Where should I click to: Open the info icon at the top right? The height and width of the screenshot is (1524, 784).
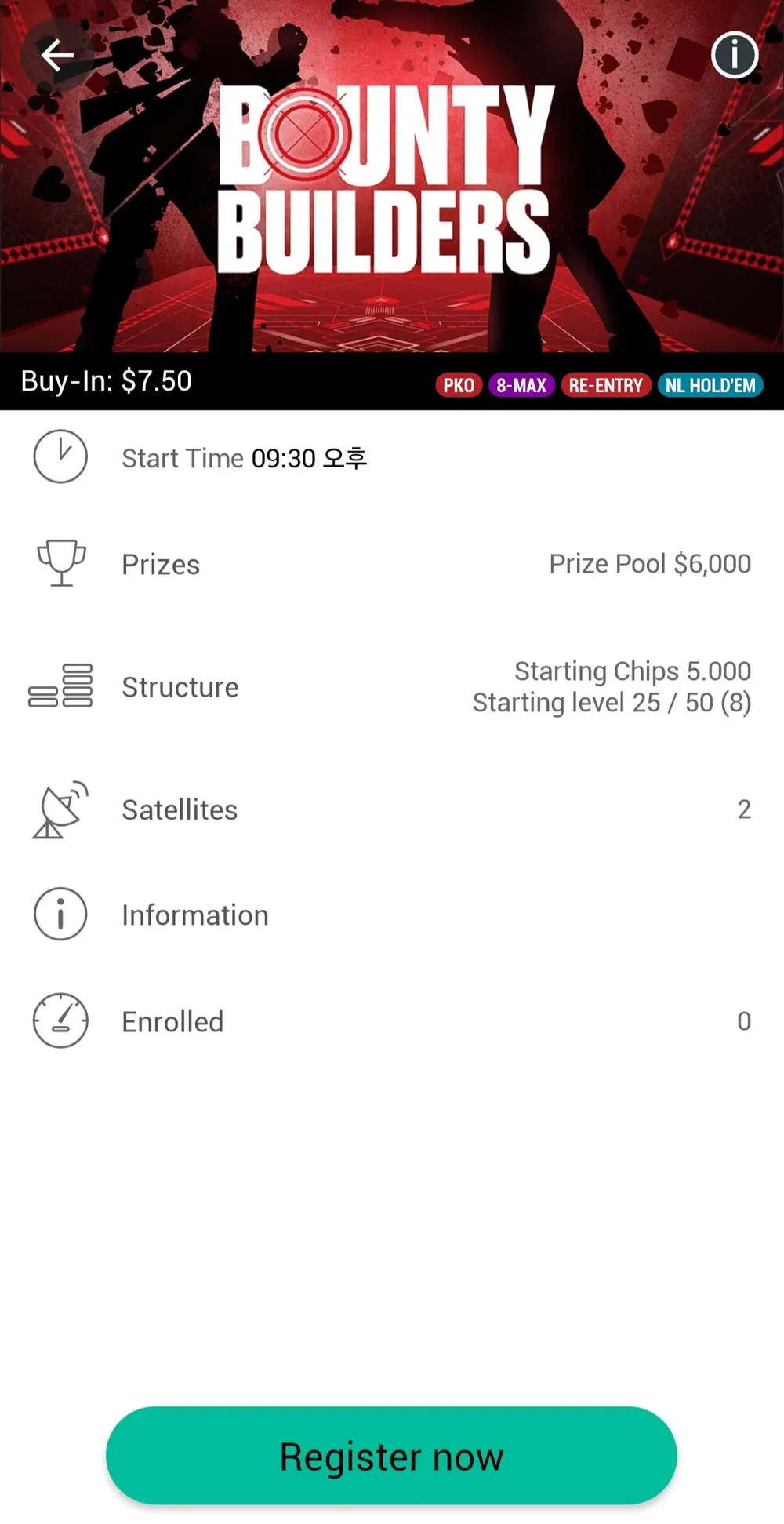pos(734,55)
